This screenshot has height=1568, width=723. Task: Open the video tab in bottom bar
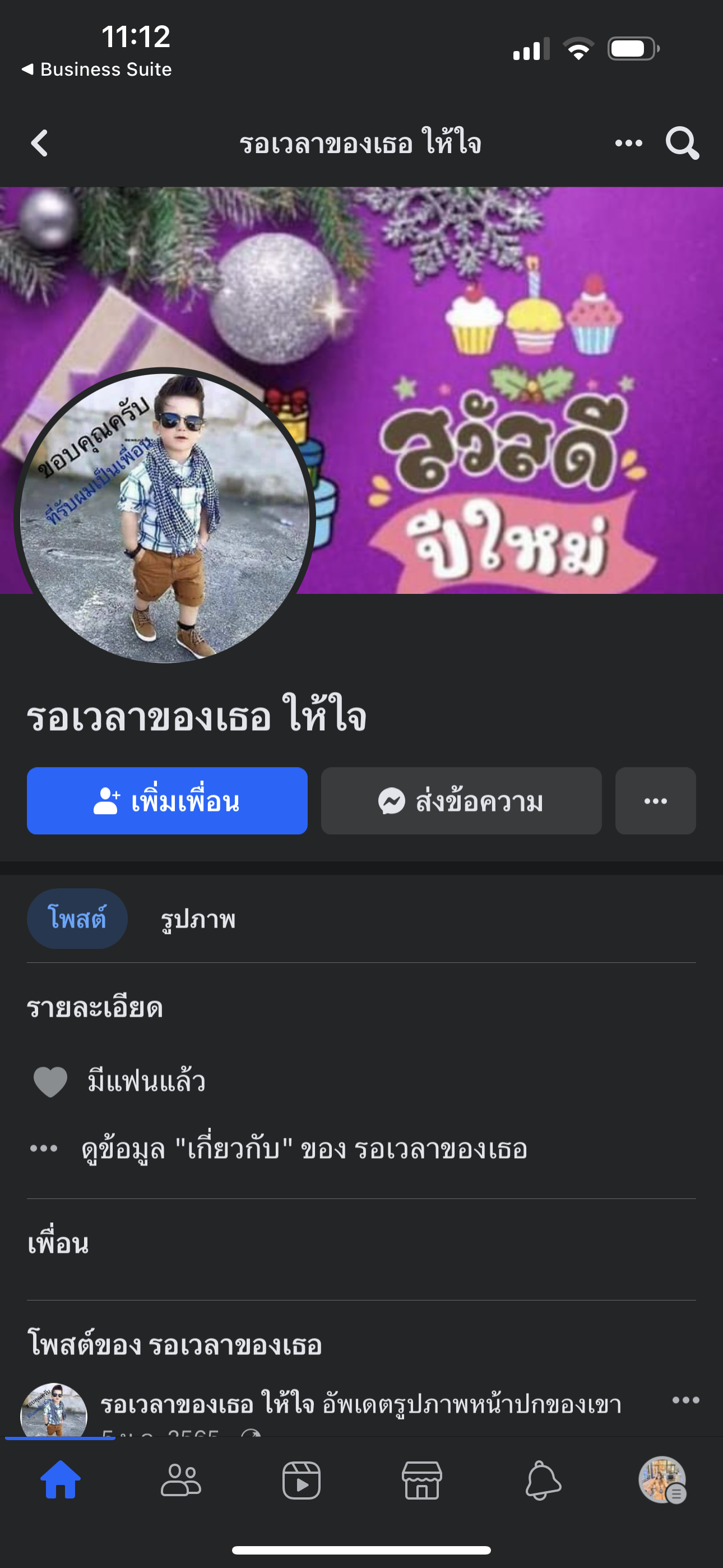302,1481
